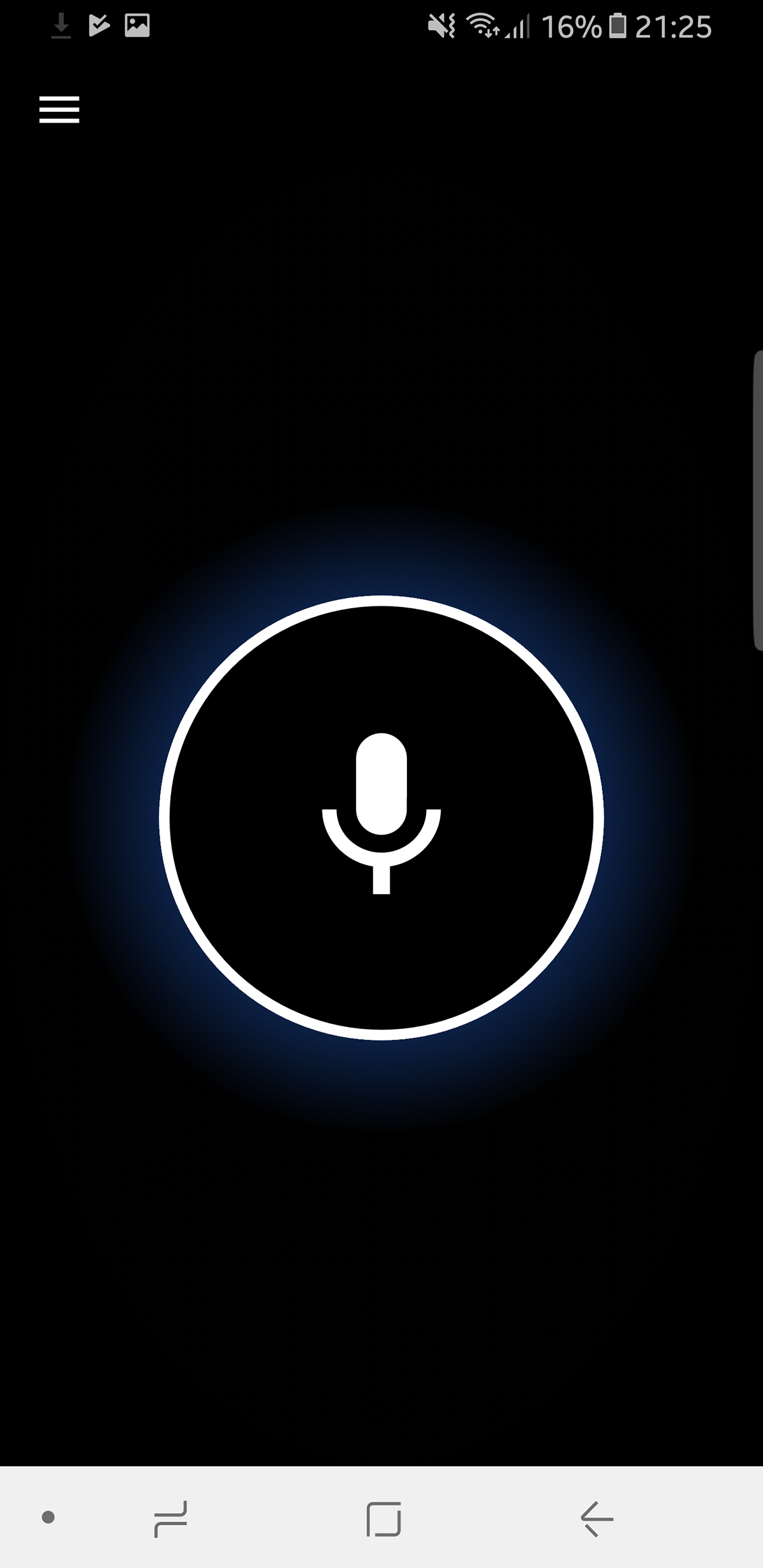Open recent apps from navigation bar
The image size is (763, 1568).
coord(171,1519)
